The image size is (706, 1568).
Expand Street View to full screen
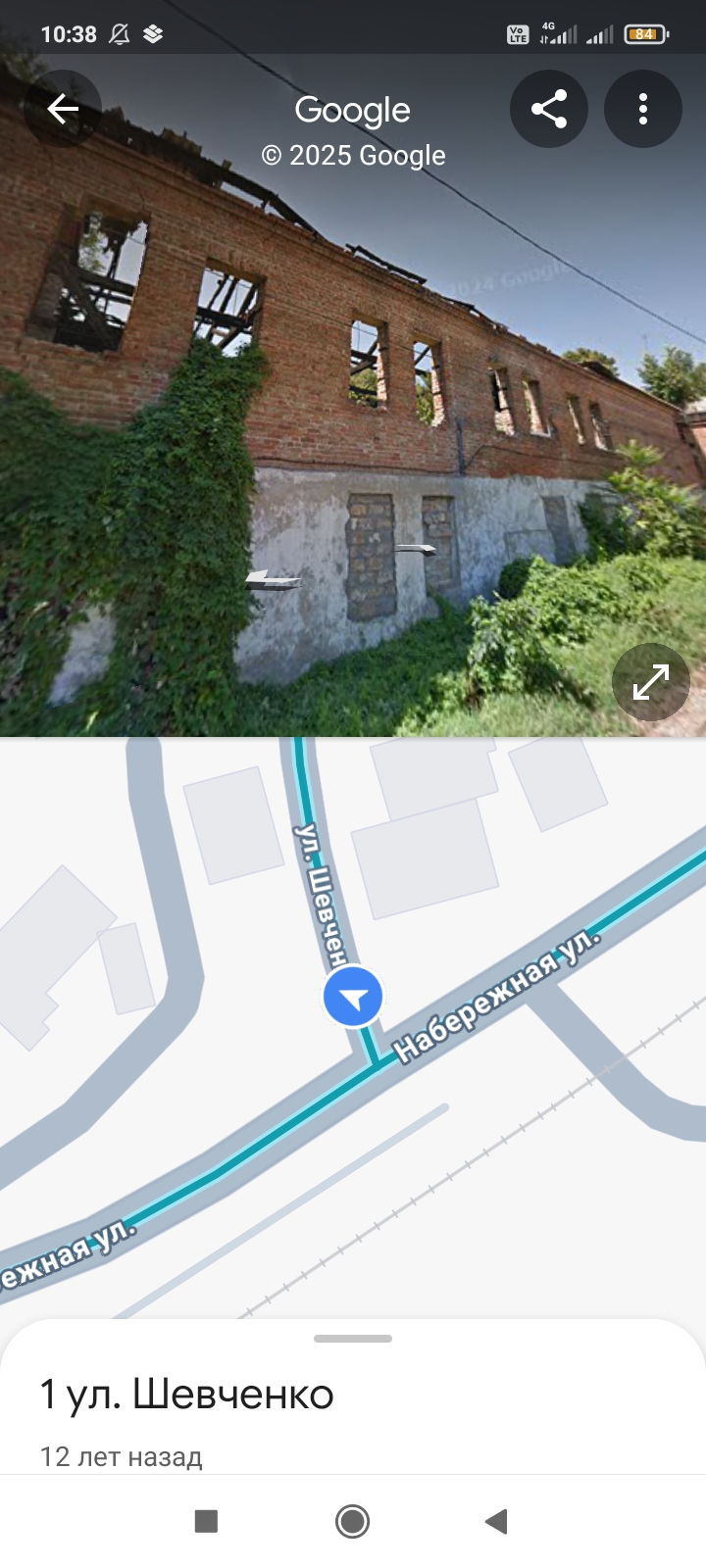tap(651, 682)
